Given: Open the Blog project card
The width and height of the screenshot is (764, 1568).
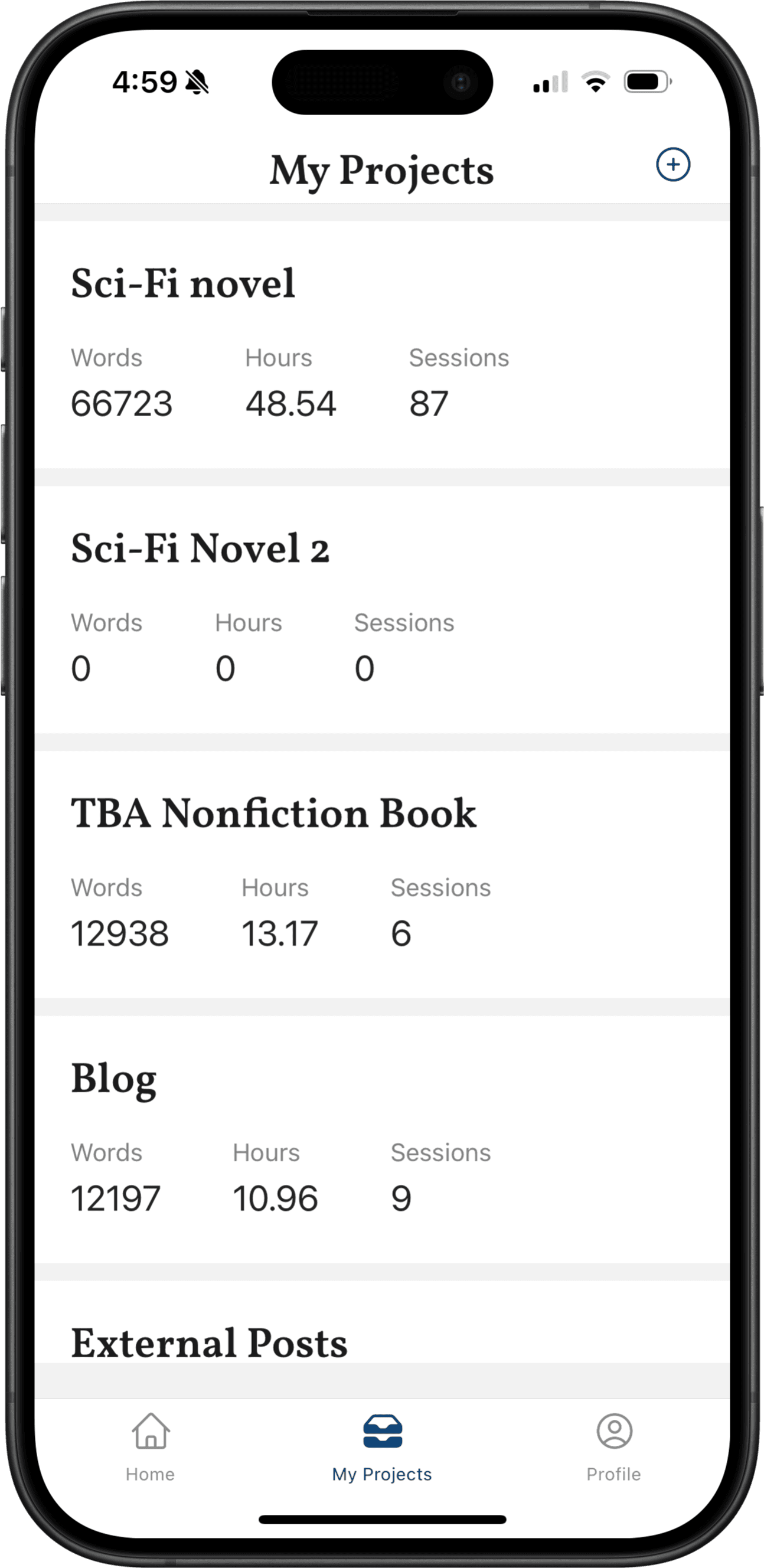Looking at the screenshot, I should coord(381,1138).
